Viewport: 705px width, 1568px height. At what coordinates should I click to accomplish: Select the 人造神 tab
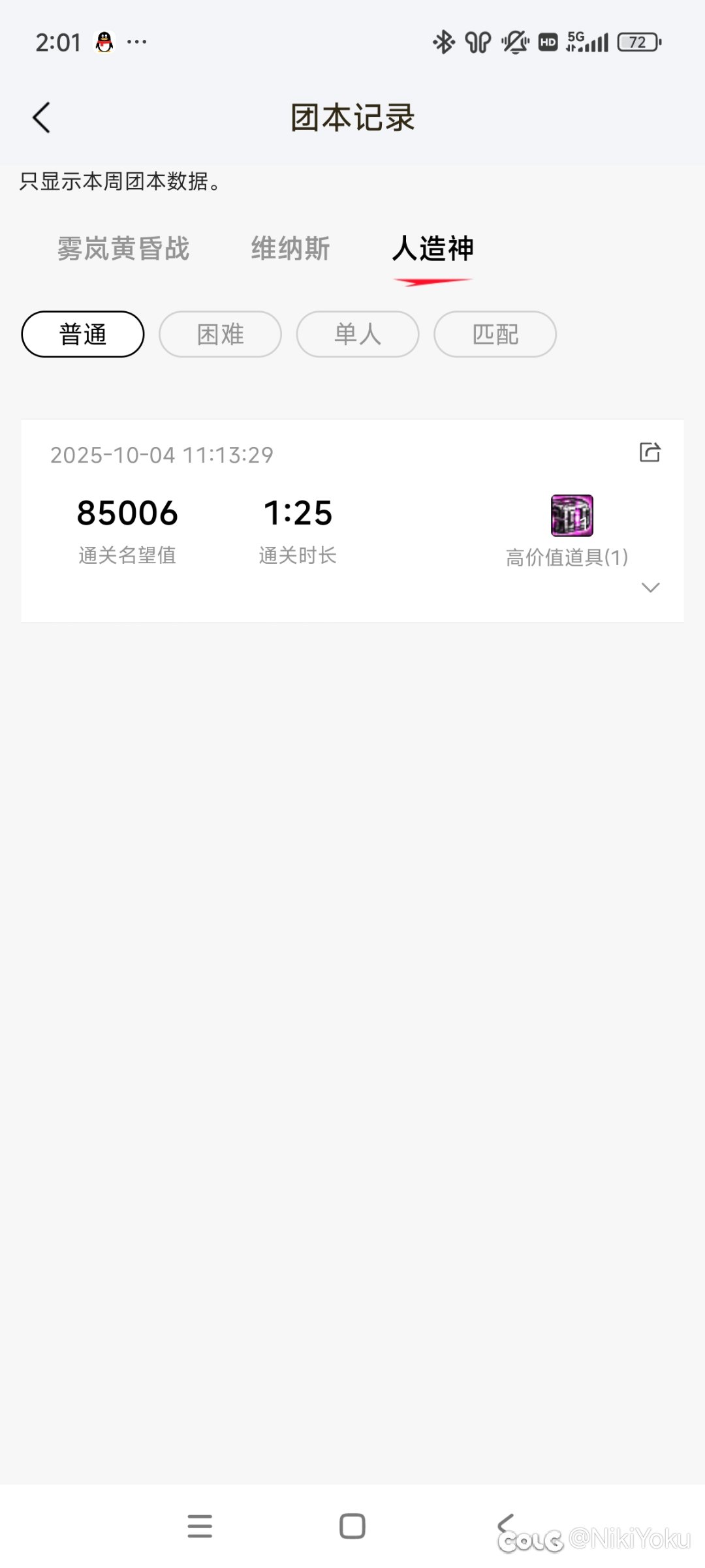coord(433,249)
